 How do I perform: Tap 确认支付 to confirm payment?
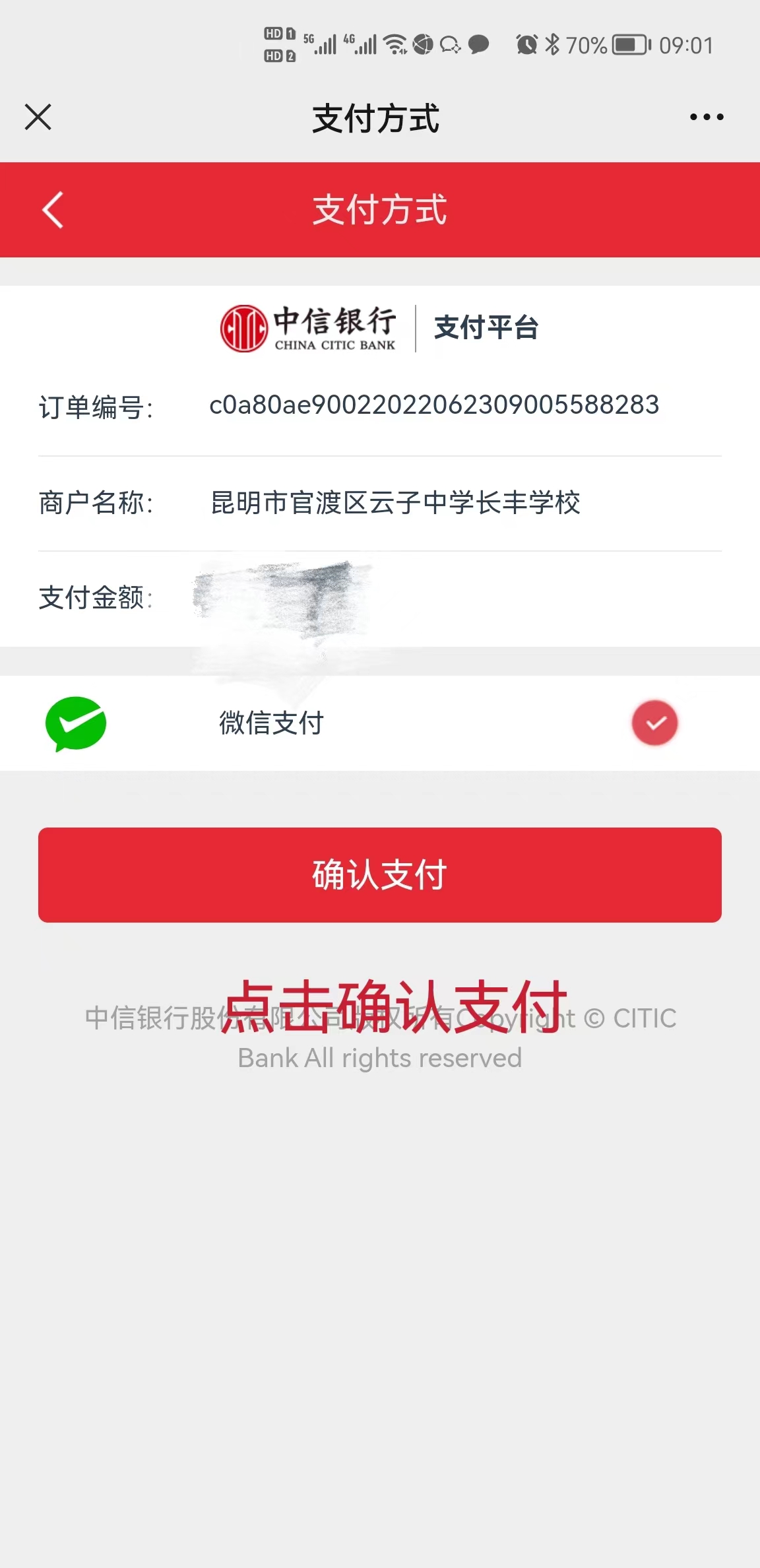[380, 875]
